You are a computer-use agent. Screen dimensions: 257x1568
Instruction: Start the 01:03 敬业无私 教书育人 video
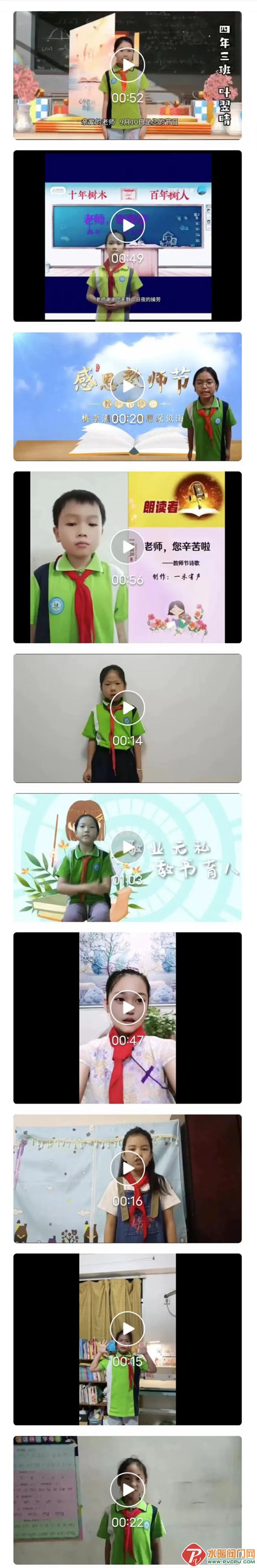(x=127, y=847)
